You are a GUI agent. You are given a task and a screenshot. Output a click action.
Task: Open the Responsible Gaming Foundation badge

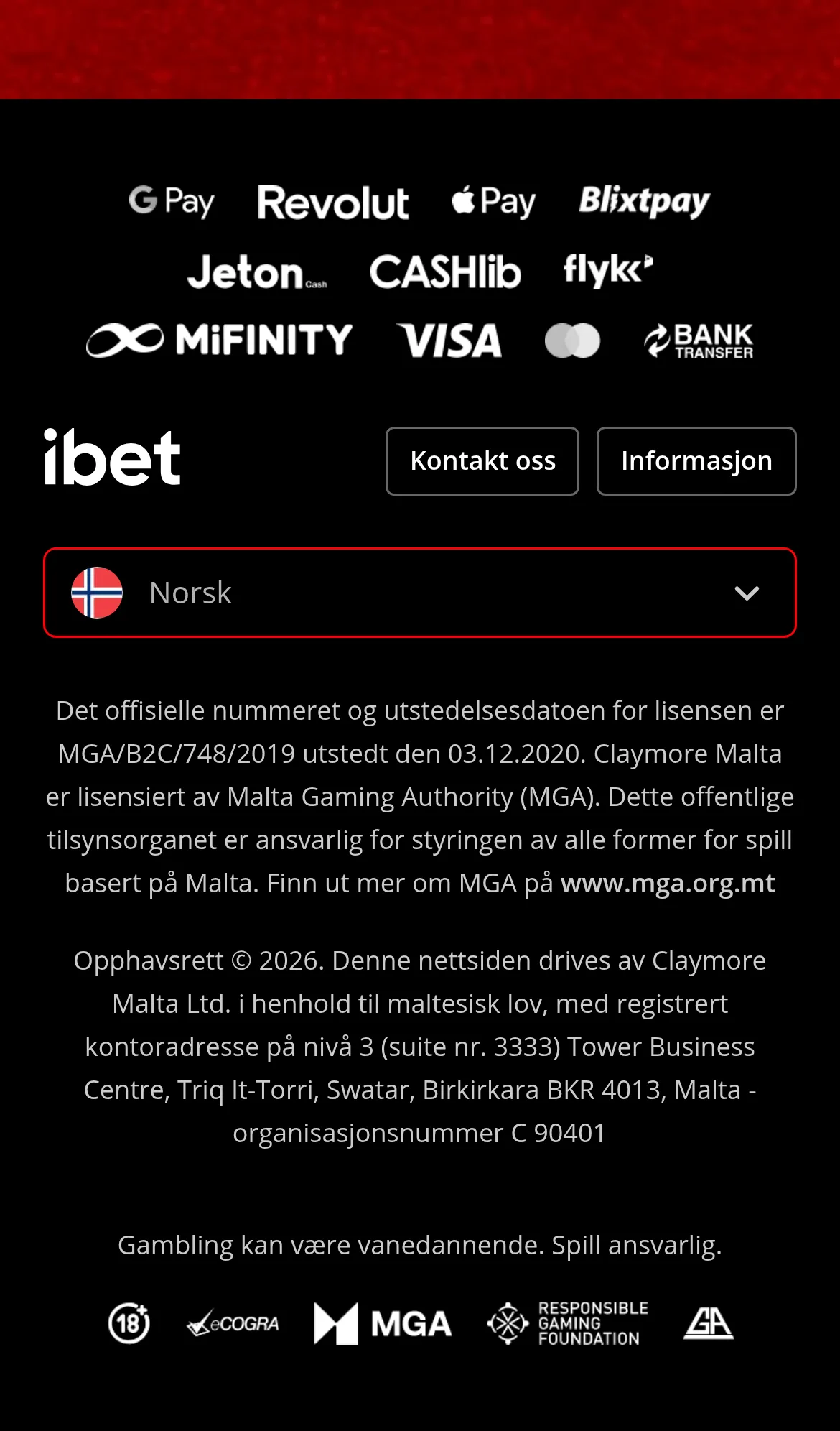[567, 1323]
